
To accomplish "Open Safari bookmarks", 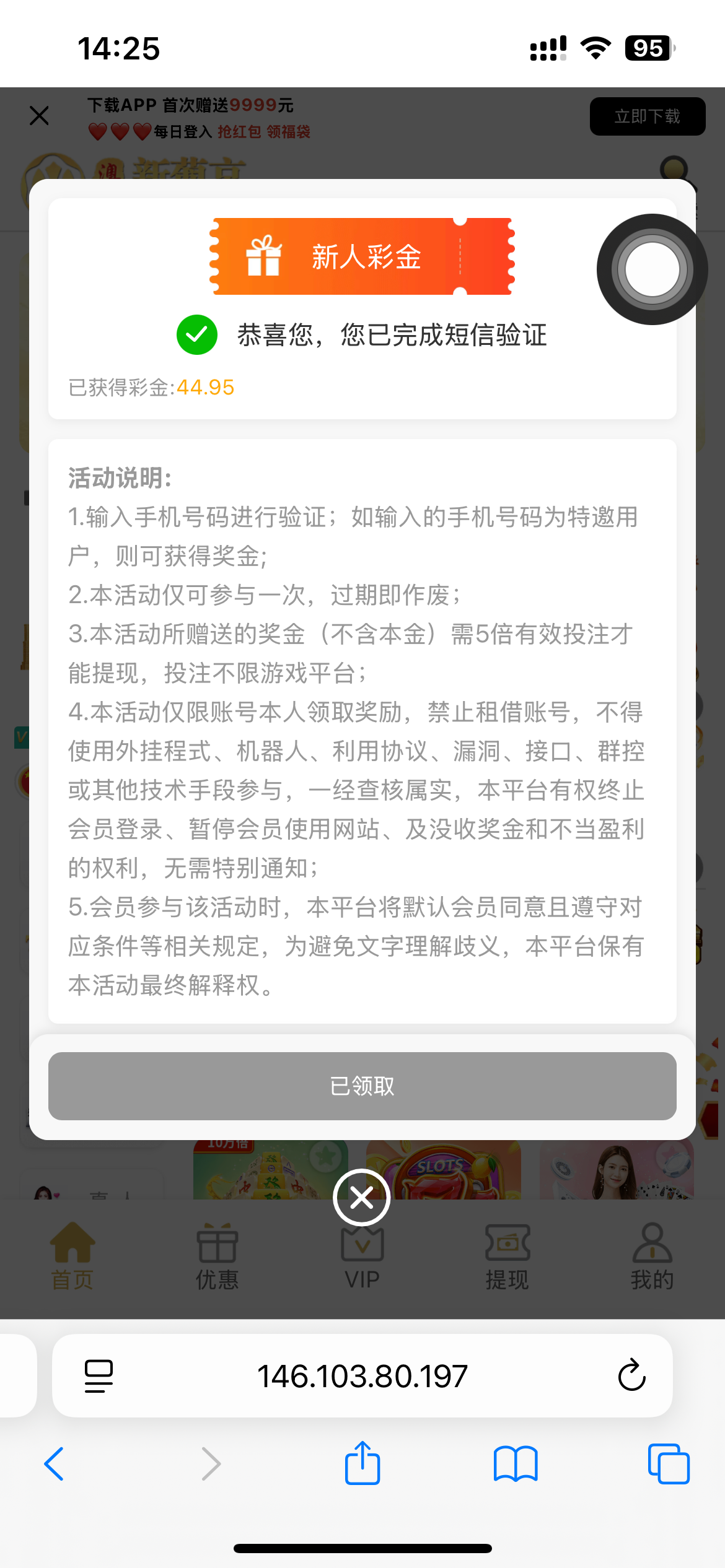I will click(x=516, y=1464).
